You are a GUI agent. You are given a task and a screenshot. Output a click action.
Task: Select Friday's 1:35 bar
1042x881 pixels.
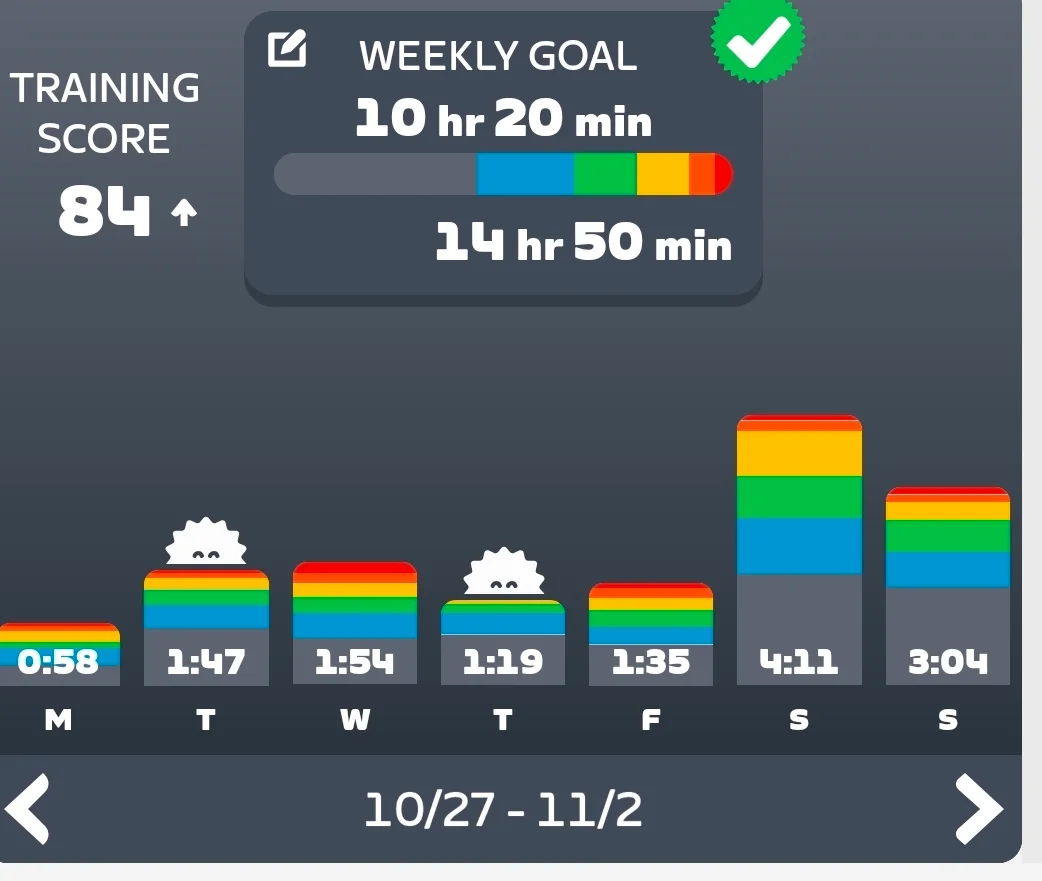tap(651, 634)
